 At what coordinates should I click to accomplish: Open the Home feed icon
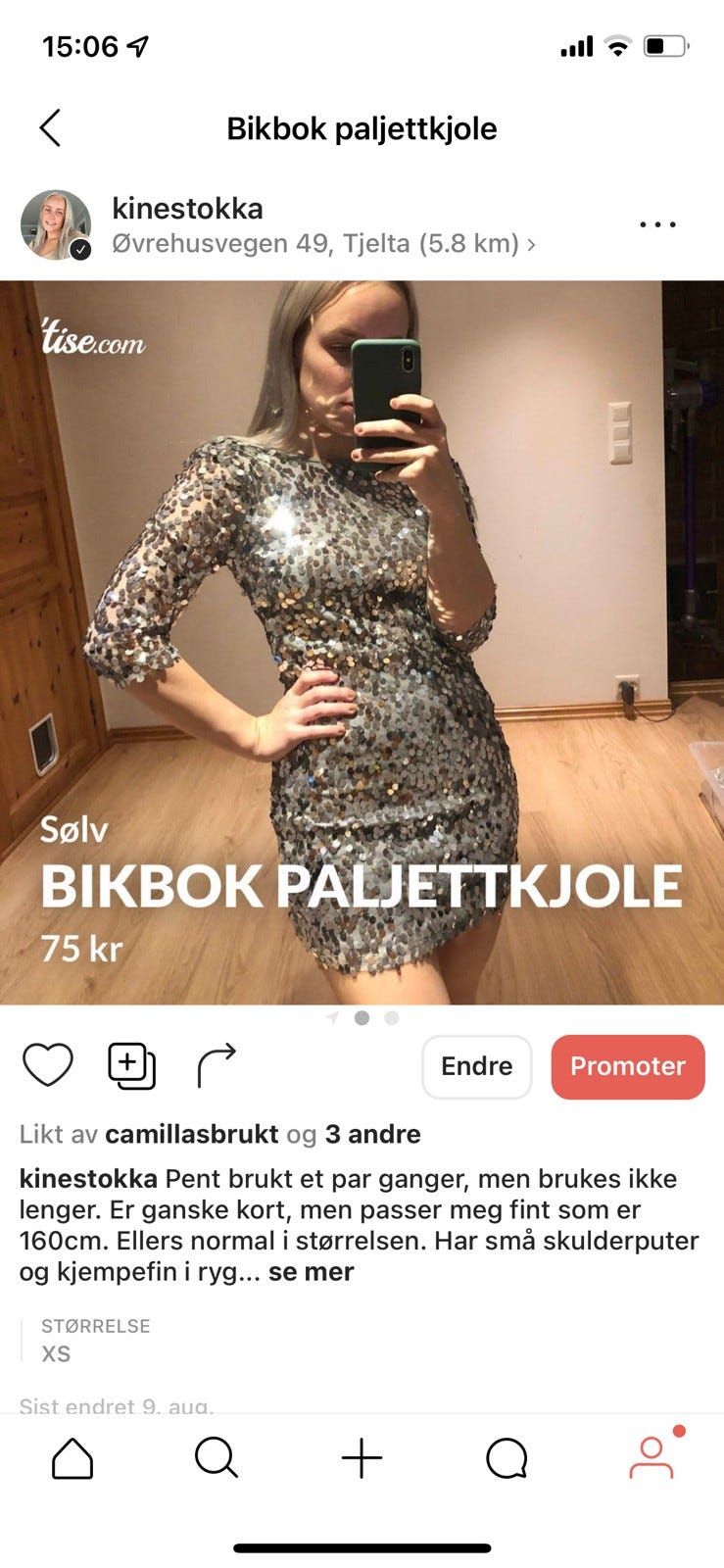72,1457
